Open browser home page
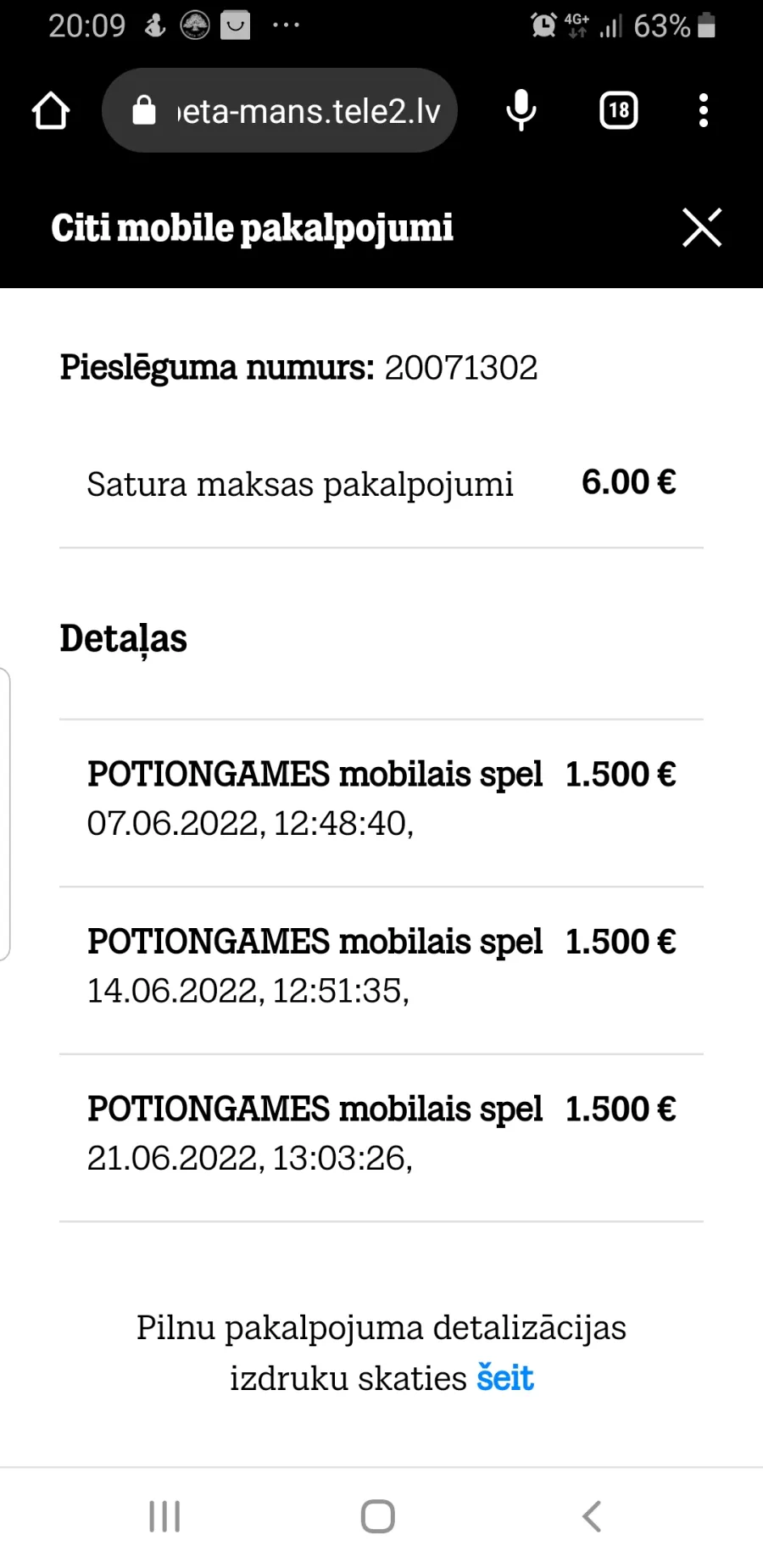The height and width of the screenshot is (1568, 763). pos(51,111)
